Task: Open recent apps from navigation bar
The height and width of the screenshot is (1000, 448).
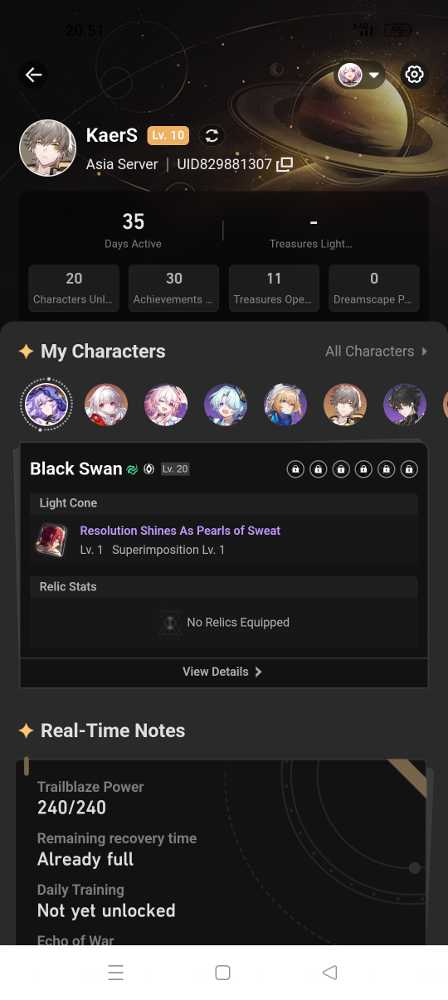Action: tap(116, 973)
